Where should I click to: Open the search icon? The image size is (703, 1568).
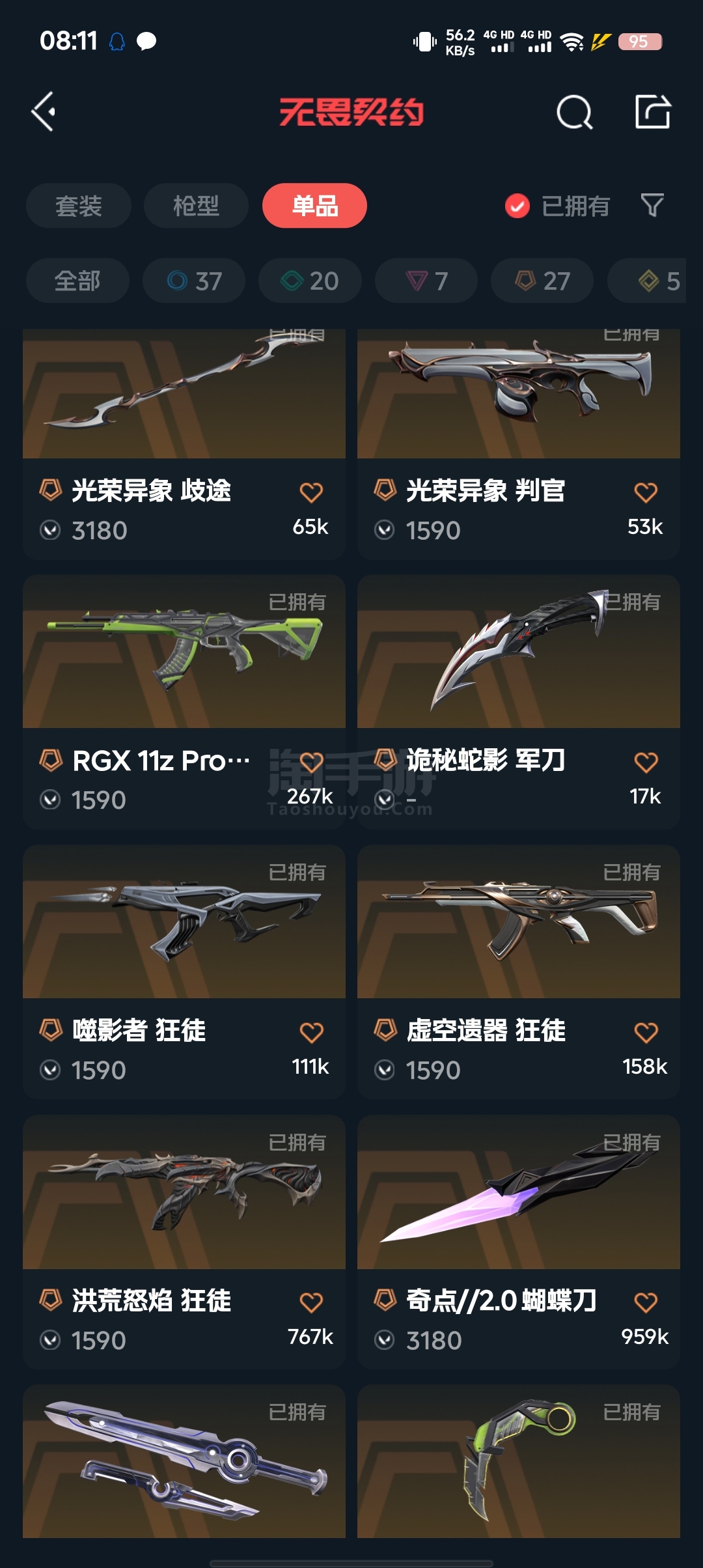point(574,113)
